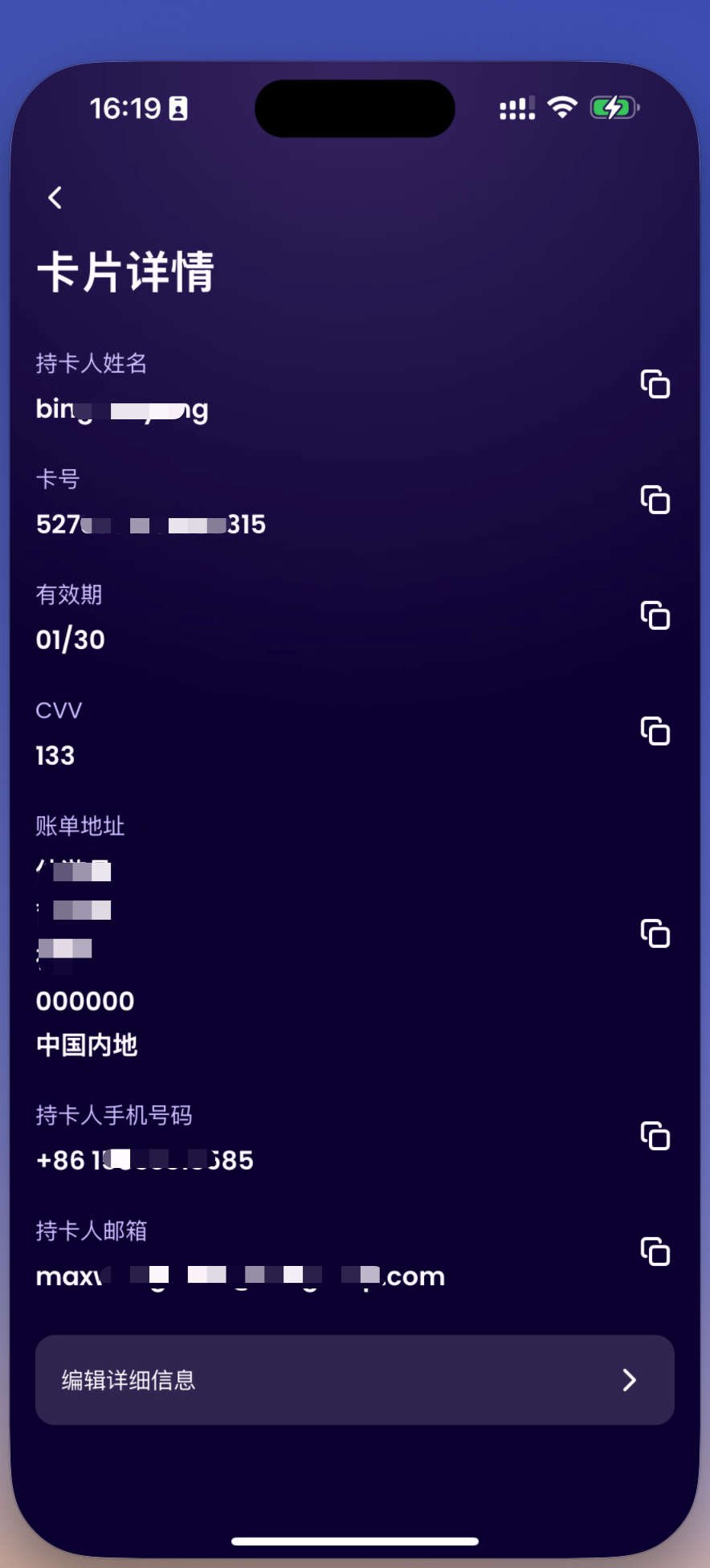
Task: Copy the card number
Action: click(x=655, y=500)
